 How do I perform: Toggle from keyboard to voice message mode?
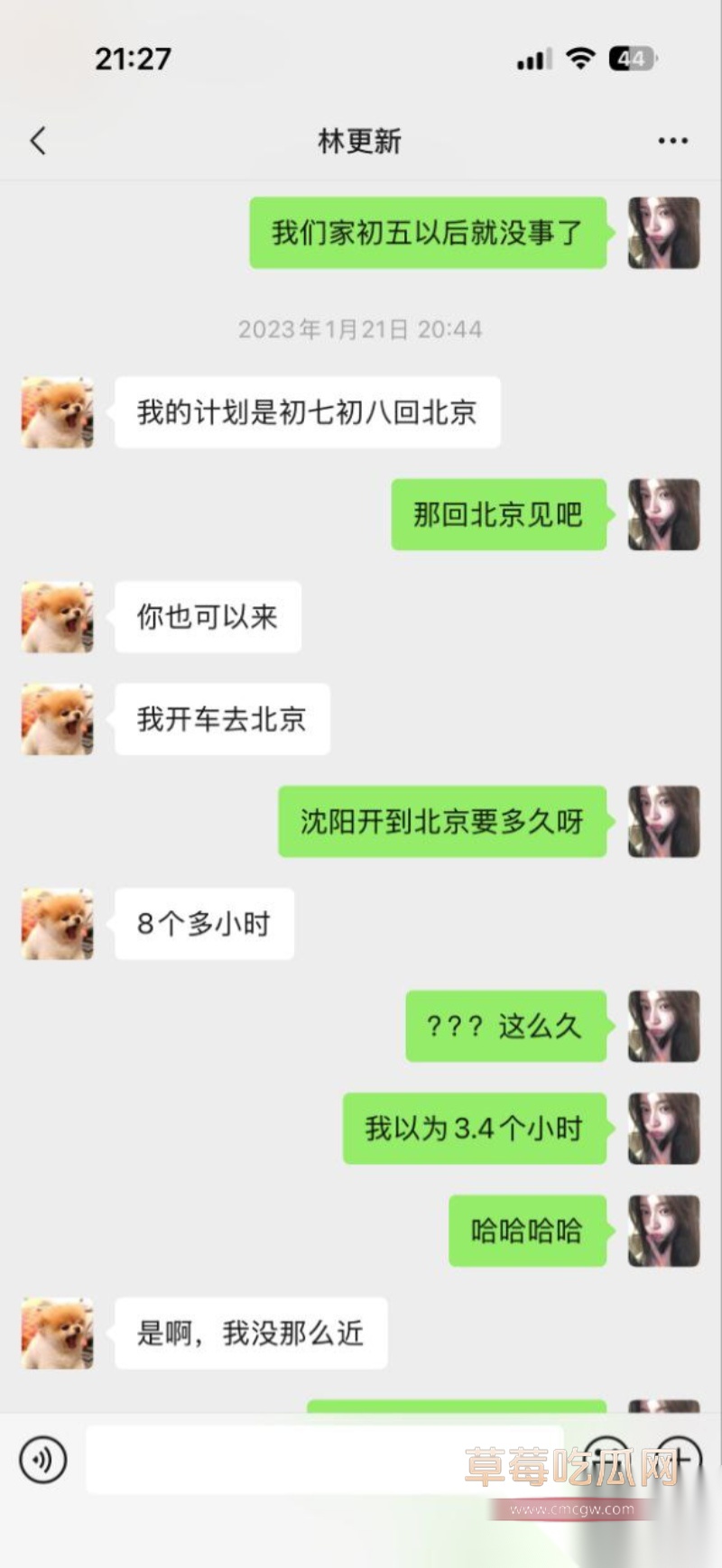(42, 1460)
